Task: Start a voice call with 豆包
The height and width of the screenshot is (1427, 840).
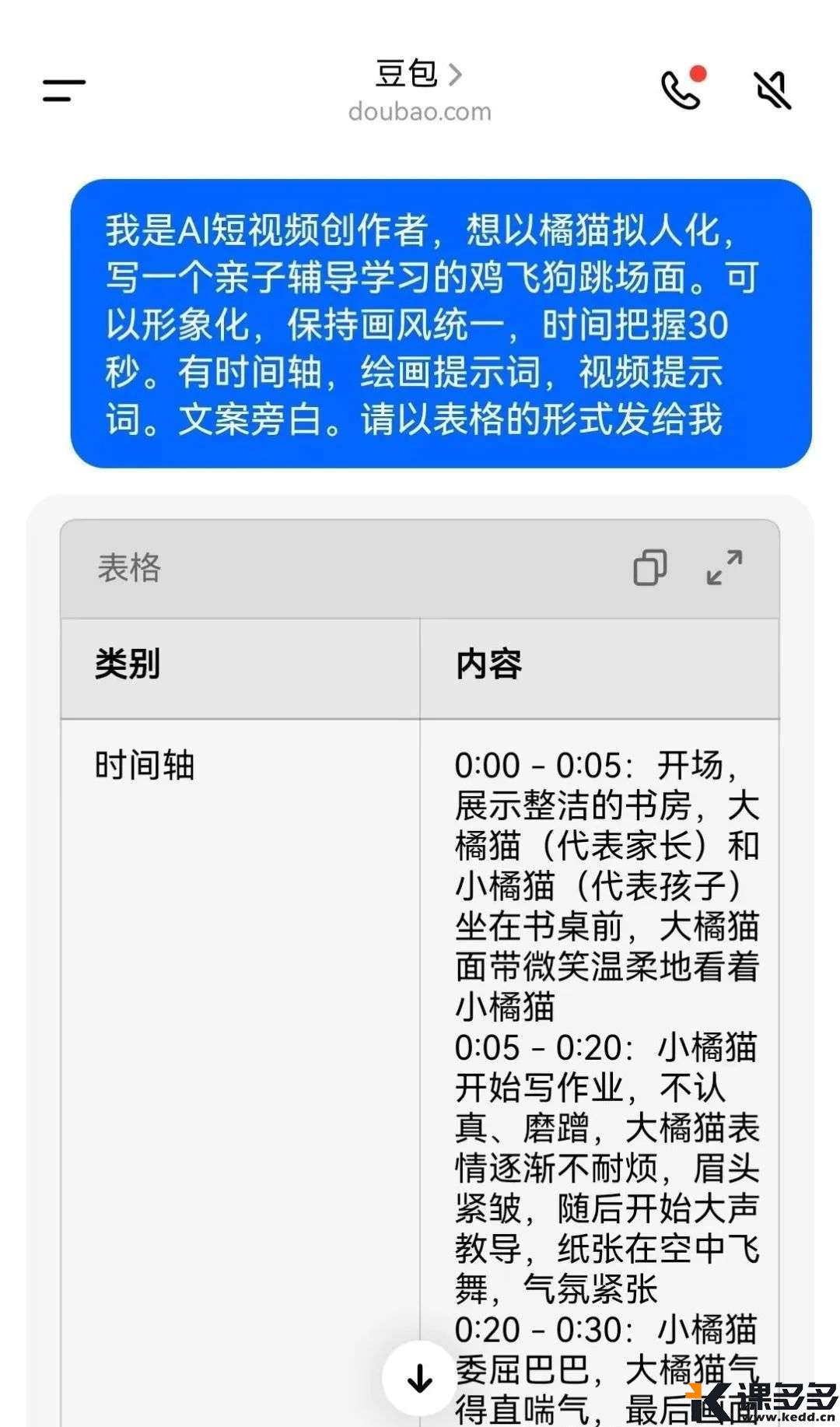Action: pos(681,90)
